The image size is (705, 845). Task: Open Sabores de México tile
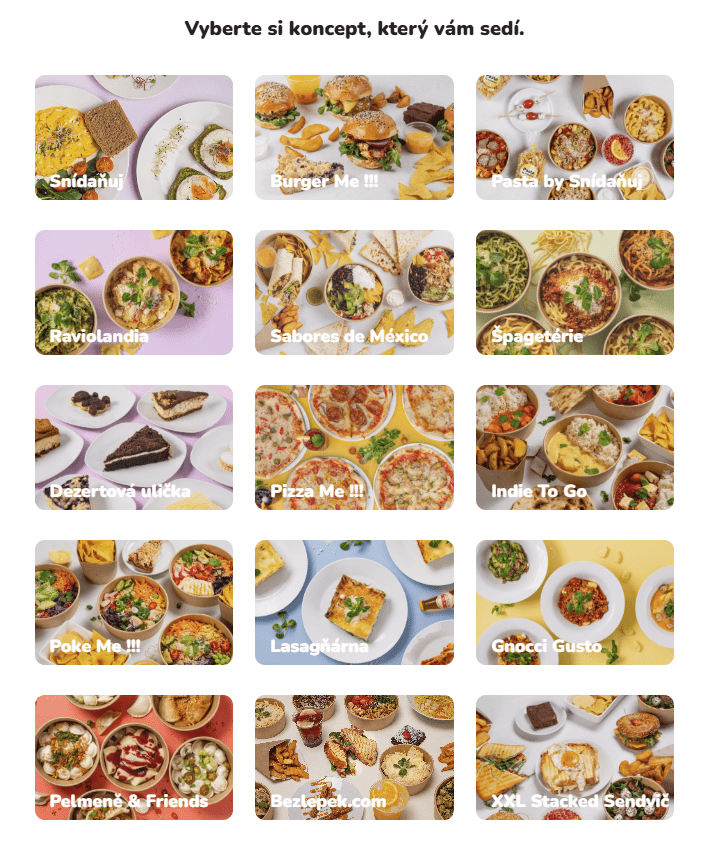tap(354, 293)
